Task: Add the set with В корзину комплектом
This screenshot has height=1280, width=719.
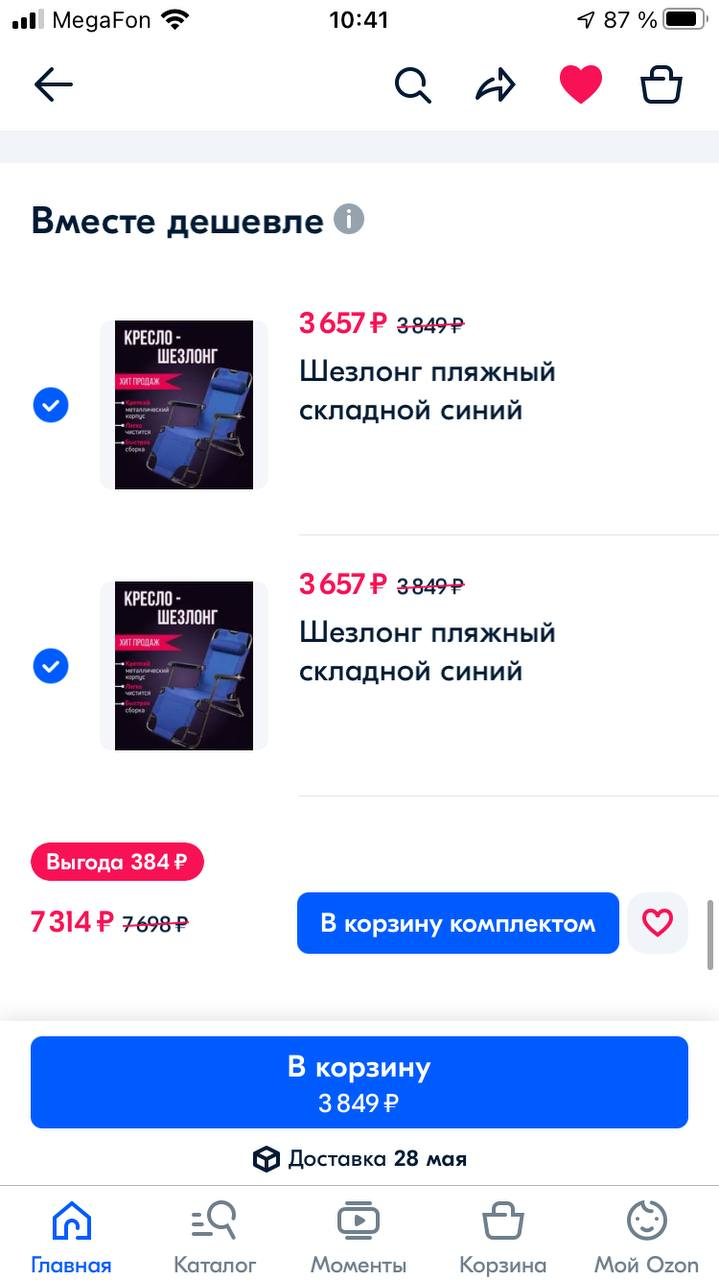Action: 458,923
